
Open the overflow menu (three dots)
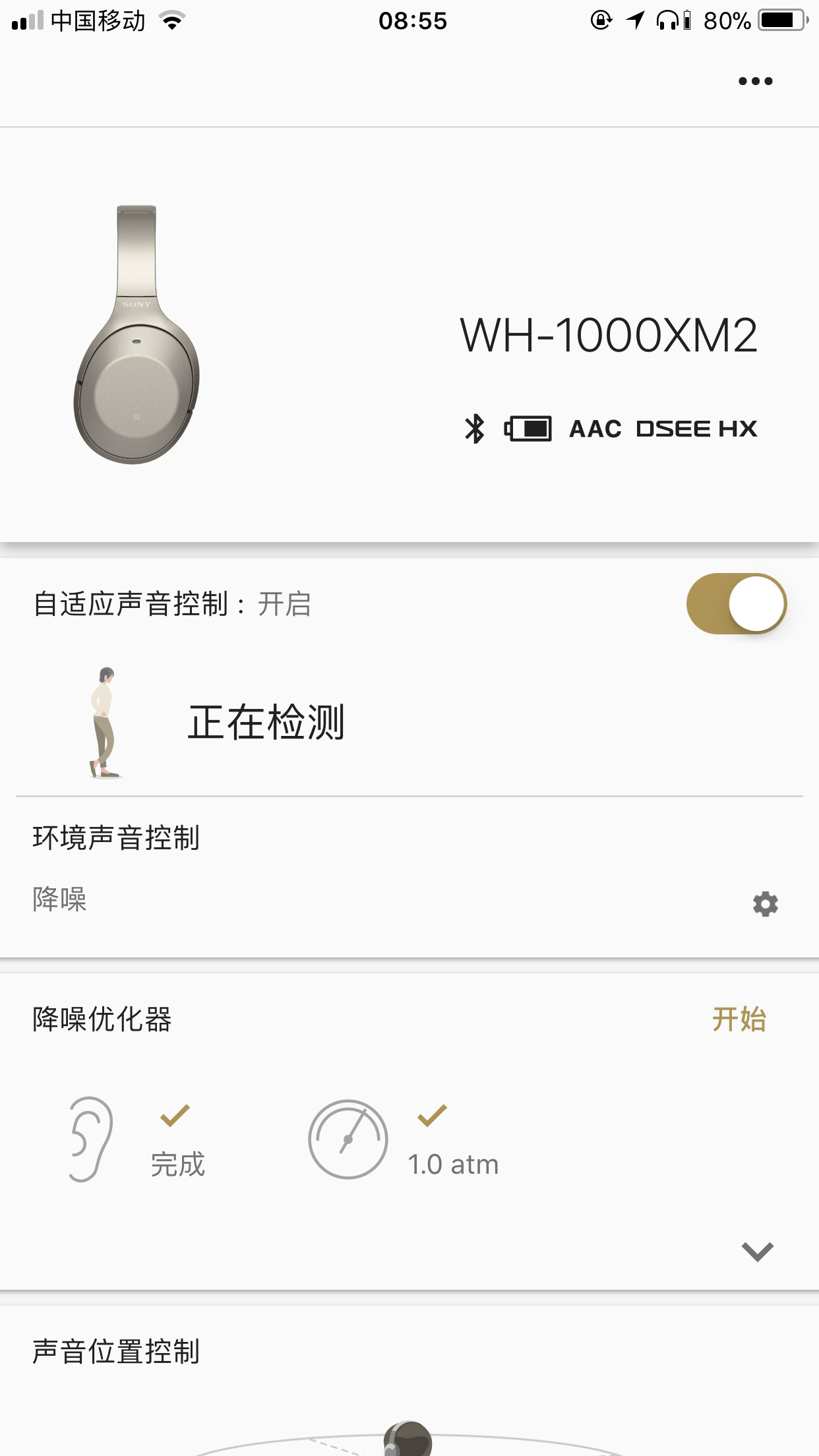point(756,80)
